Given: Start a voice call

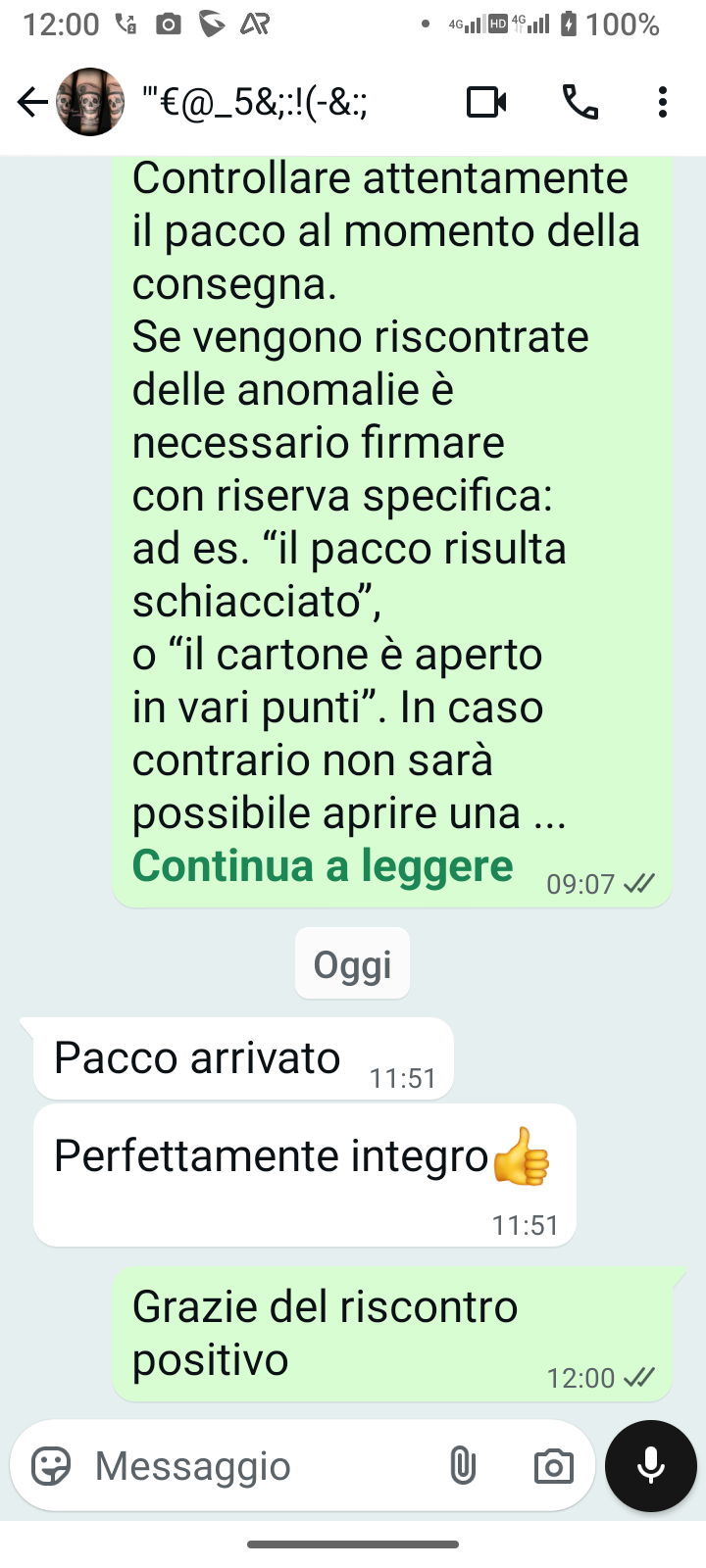Looking at the screenshot, I should 580,102.
